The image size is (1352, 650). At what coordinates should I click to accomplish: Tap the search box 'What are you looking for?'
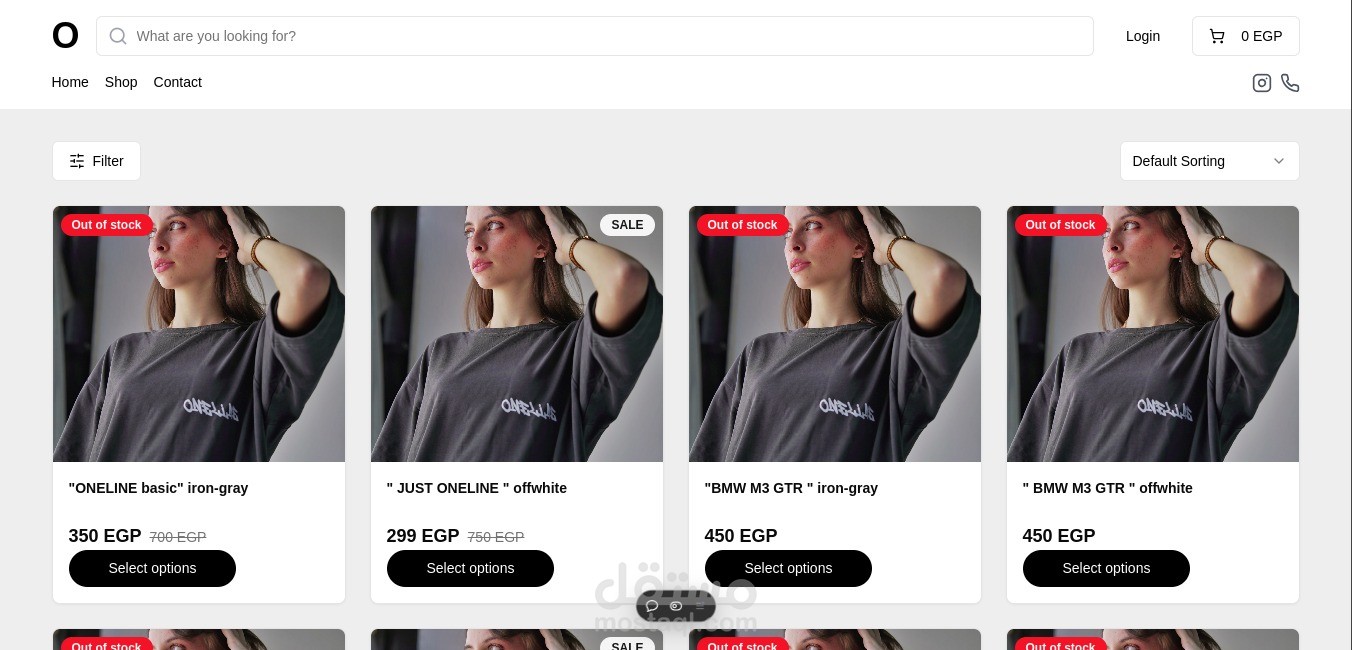(600, 36)
